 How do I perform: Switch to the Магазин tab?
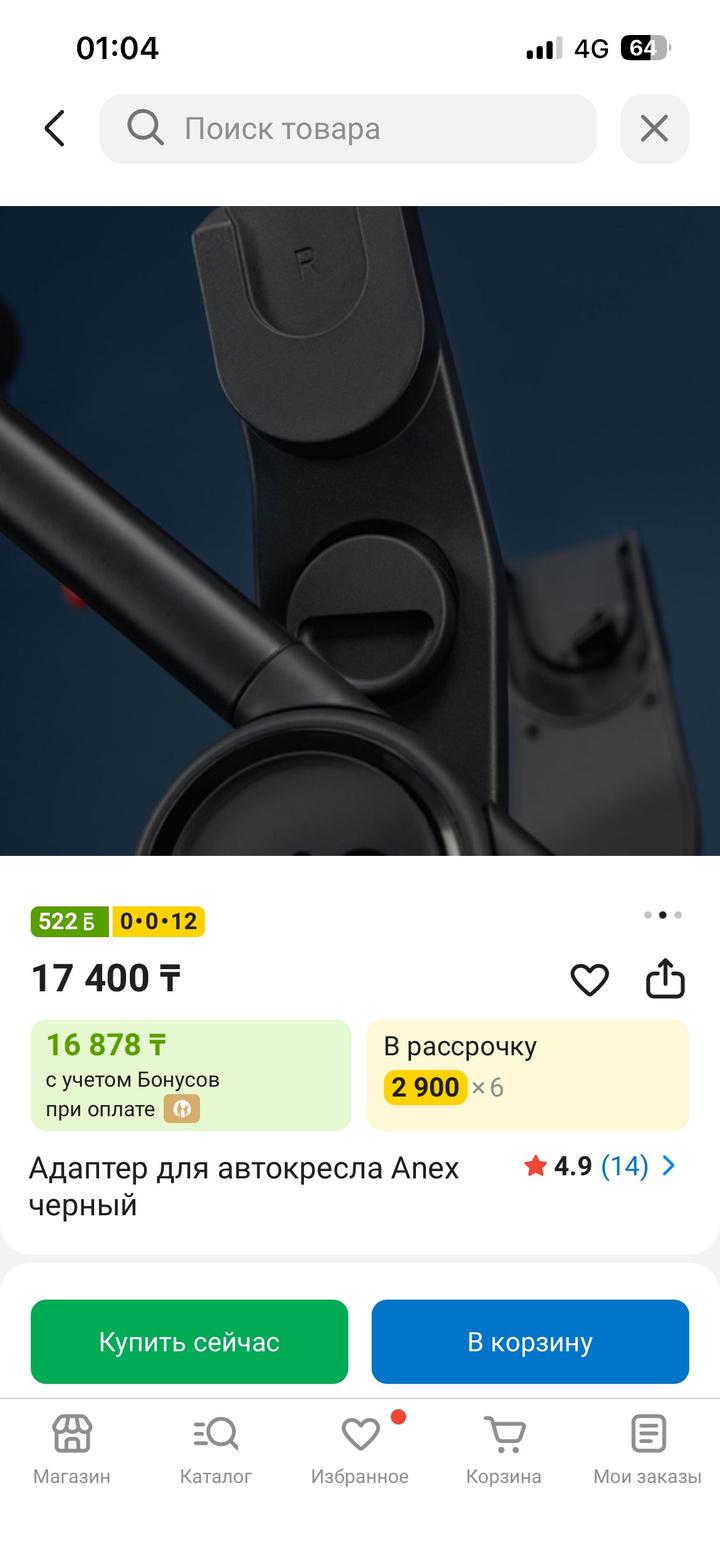pos(72,1449)
